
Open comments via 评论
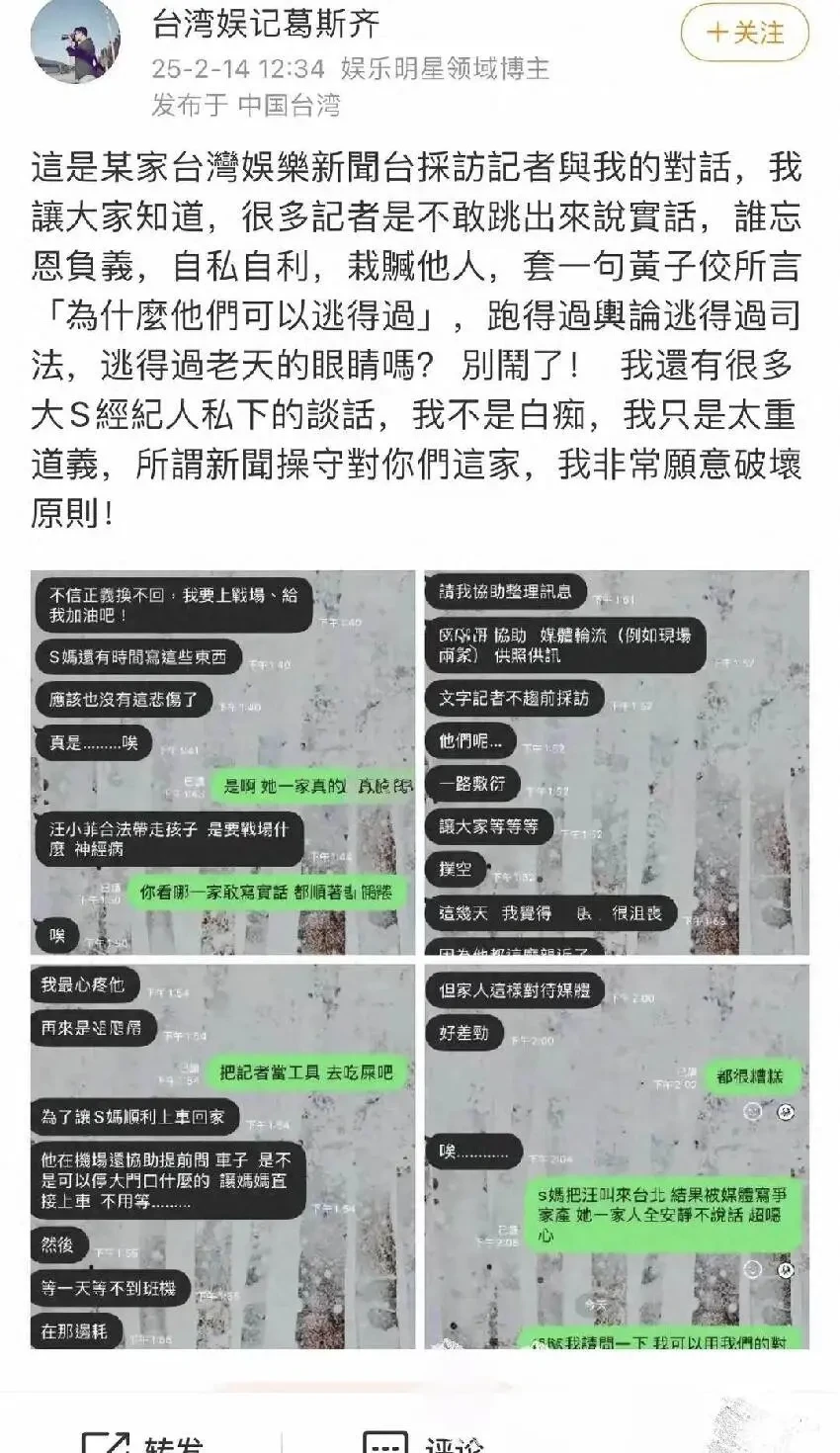425,1441
